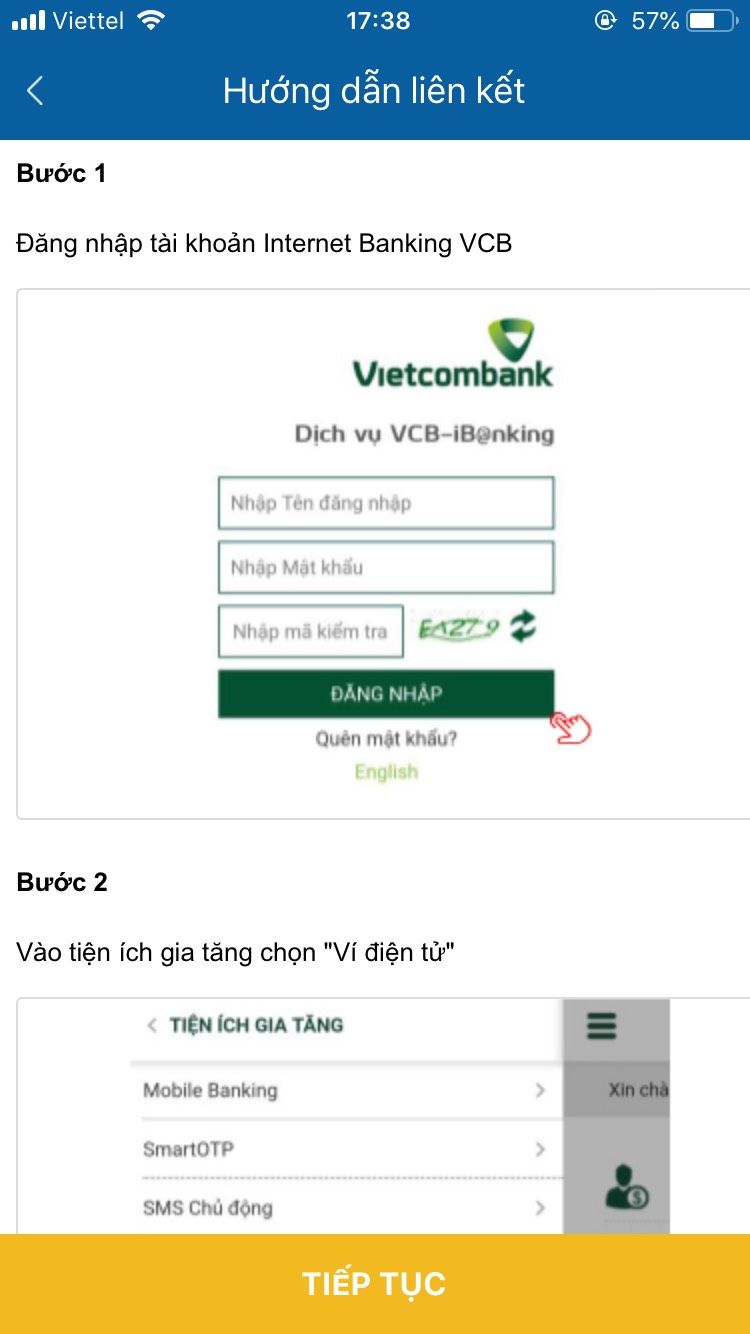Tap the TIẾP TỤC button
The image size is (750, 1334).
375,1284
